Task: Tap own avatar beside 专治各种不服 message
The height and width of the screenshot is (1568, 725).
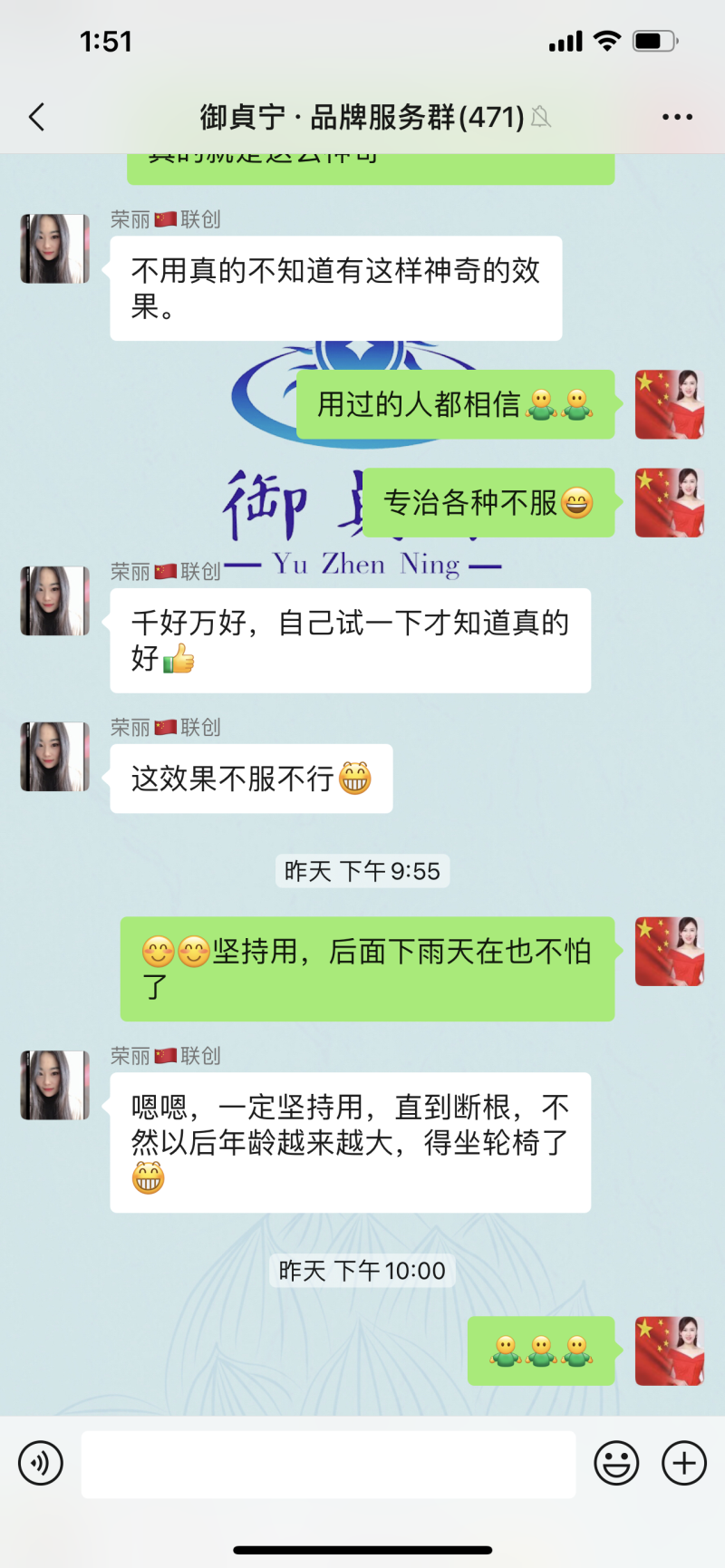Action: click(x=670, y=503)
